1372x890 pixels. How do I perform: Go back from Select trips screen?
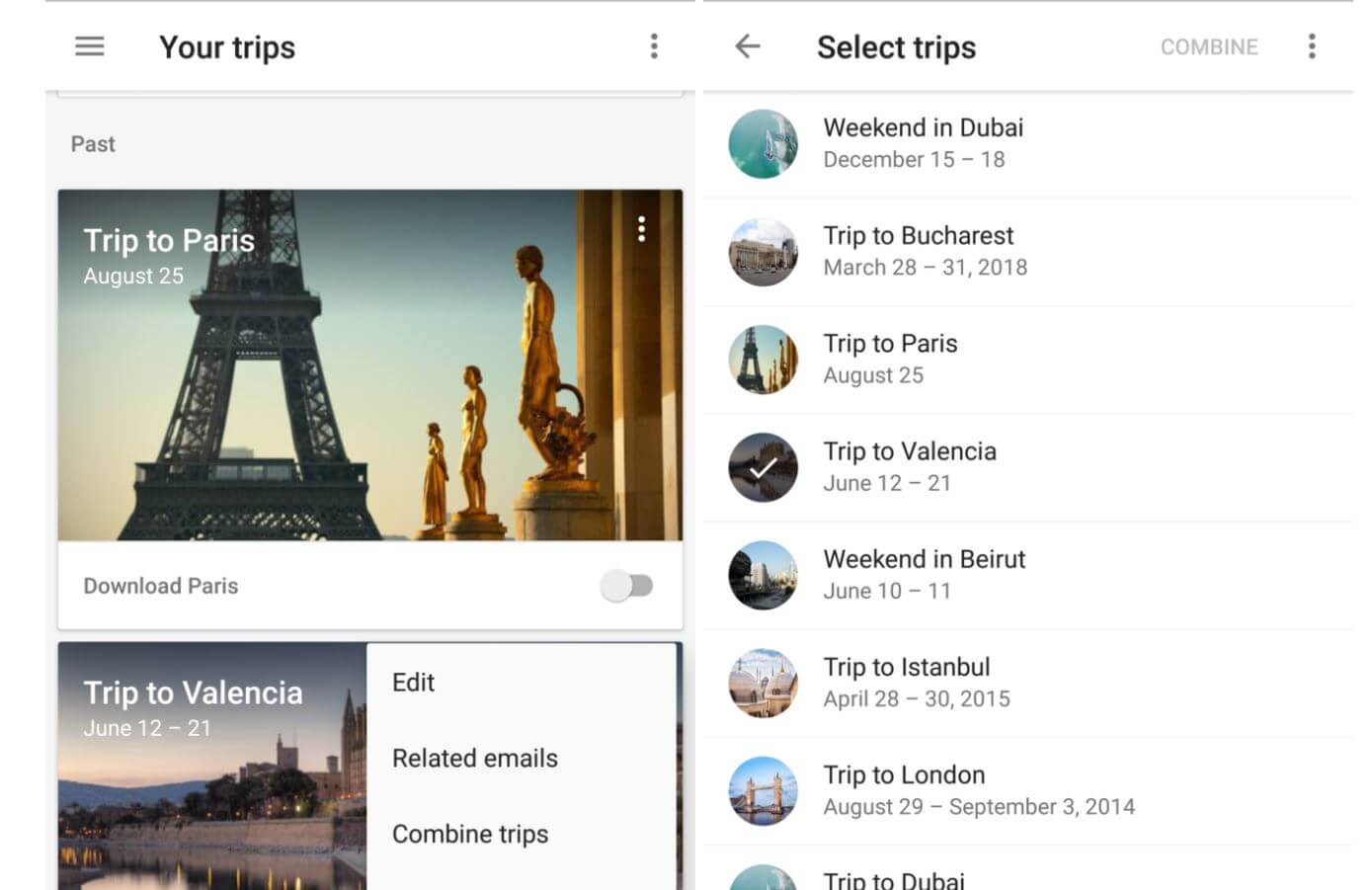coord(748,46)
